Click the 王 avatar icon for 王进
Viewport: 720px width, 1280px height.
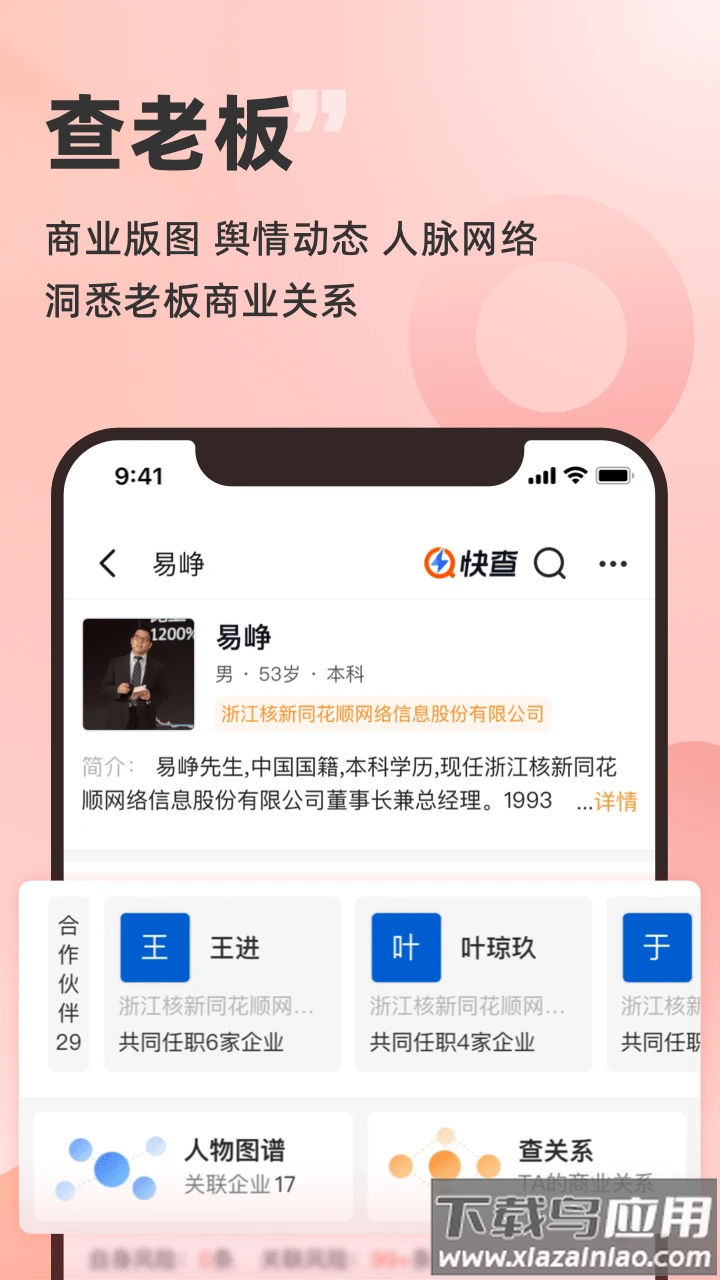point(155,945)
